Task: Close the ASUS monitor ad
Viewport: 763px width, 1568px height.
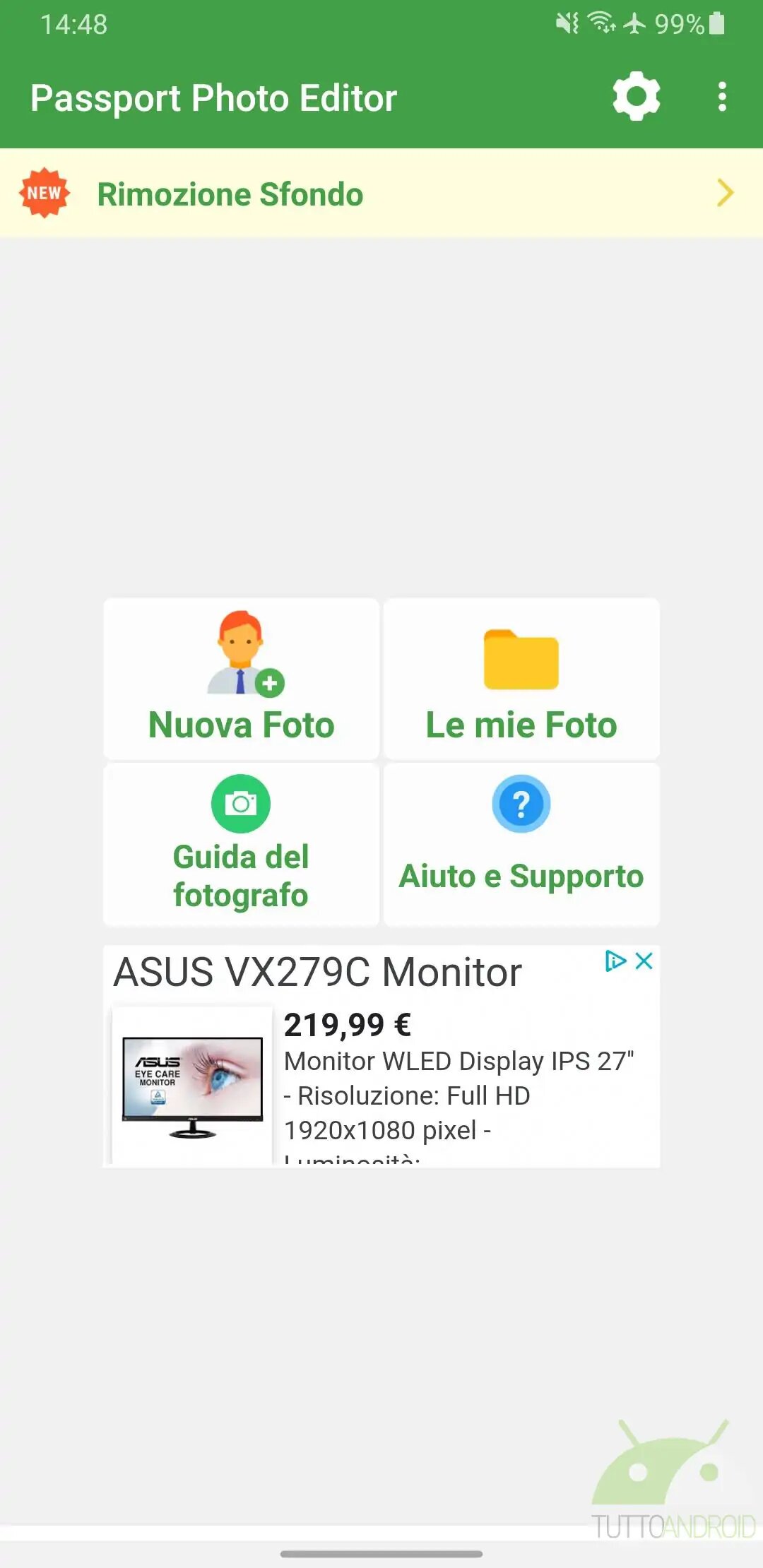Action: (644, 961)
